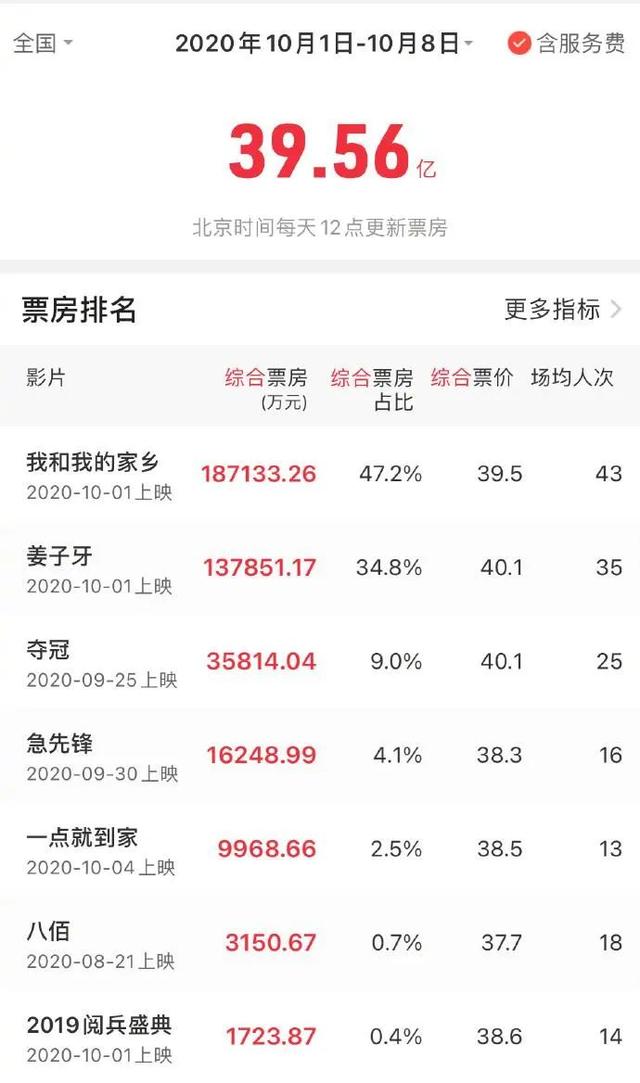
Task: Open the 夺冠 movie row
Action: pos(320,662)
